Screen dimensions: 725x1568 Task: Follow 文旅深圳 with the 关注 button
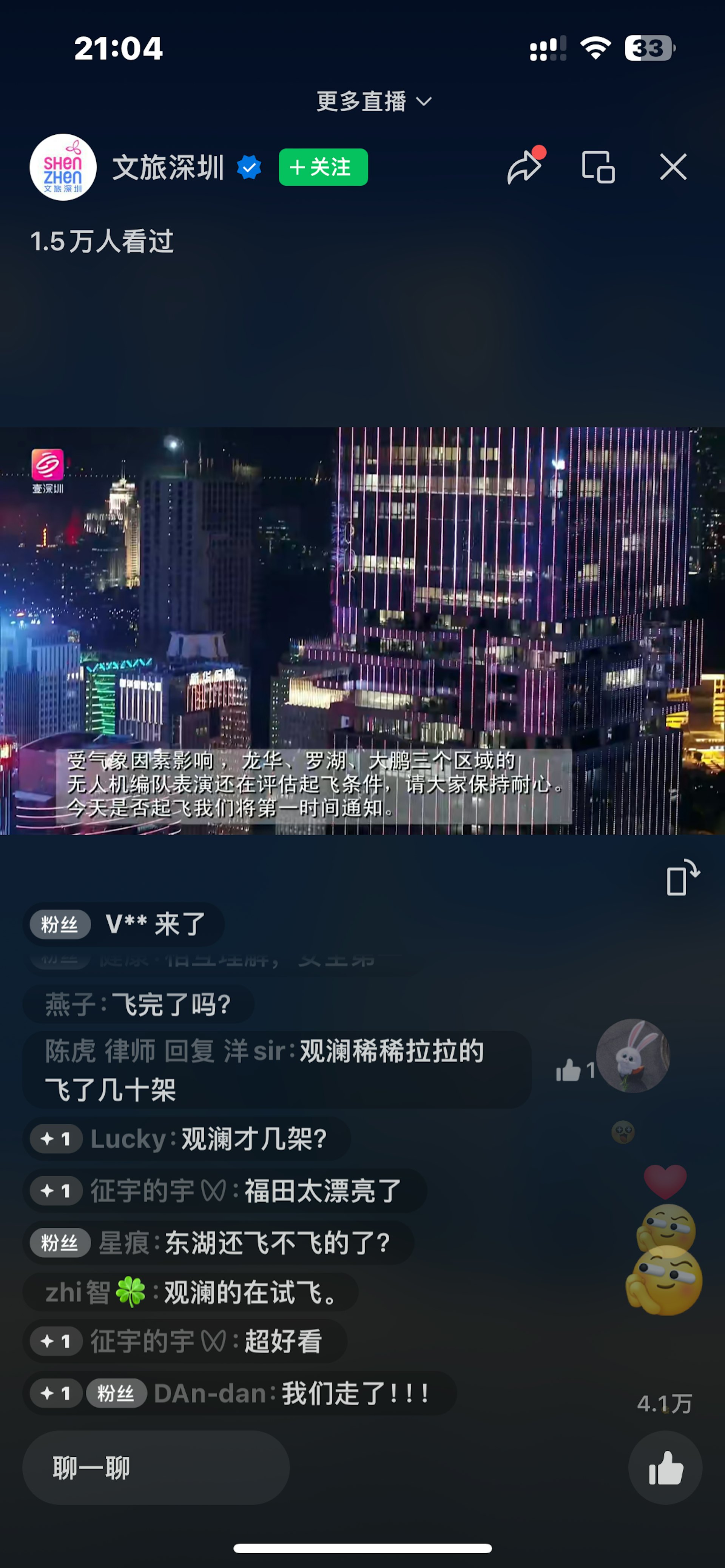[323, 168]
